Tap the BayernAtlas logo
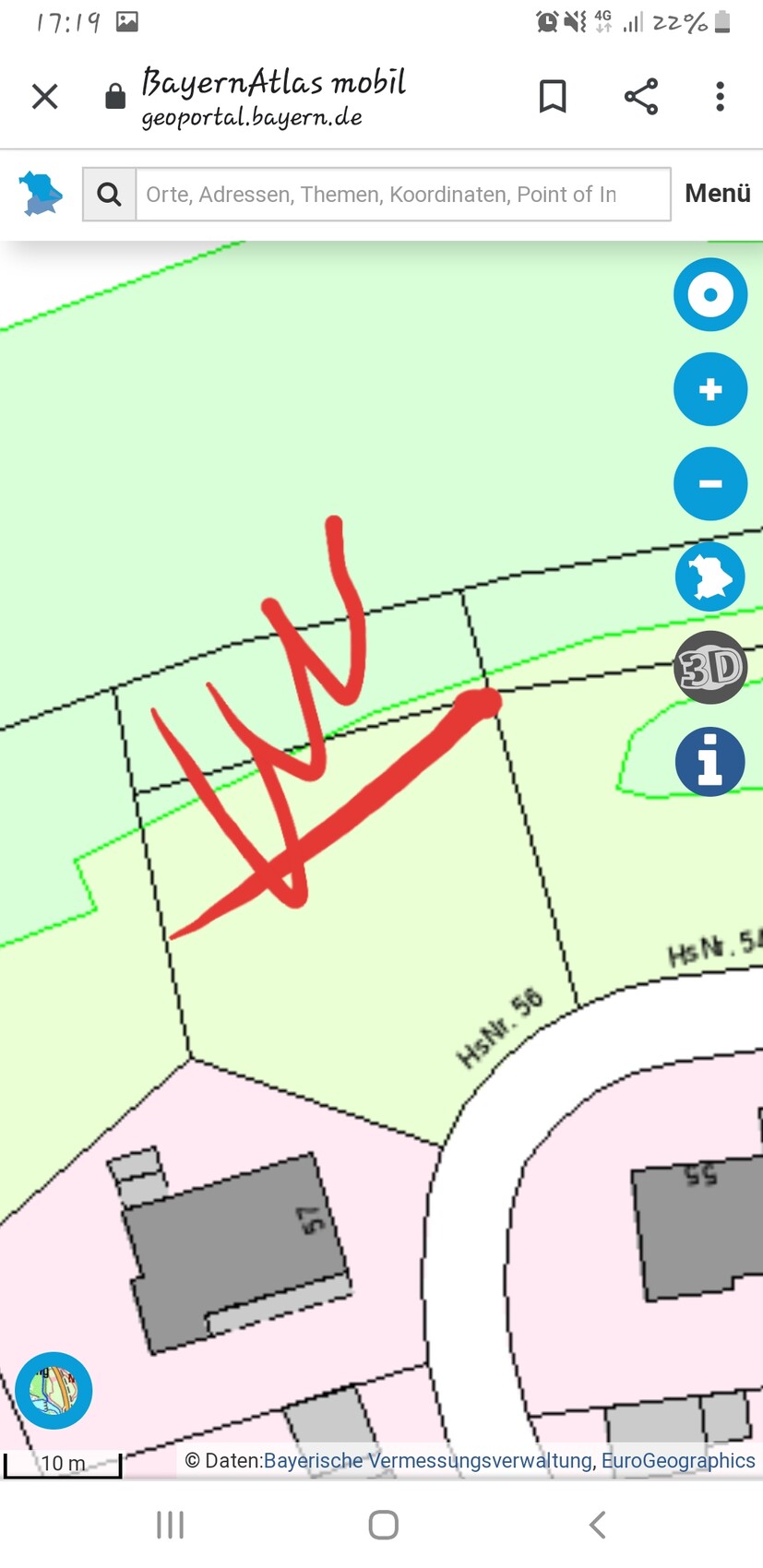The width and height of the screenshot is (763, 1568). [41, 194]
